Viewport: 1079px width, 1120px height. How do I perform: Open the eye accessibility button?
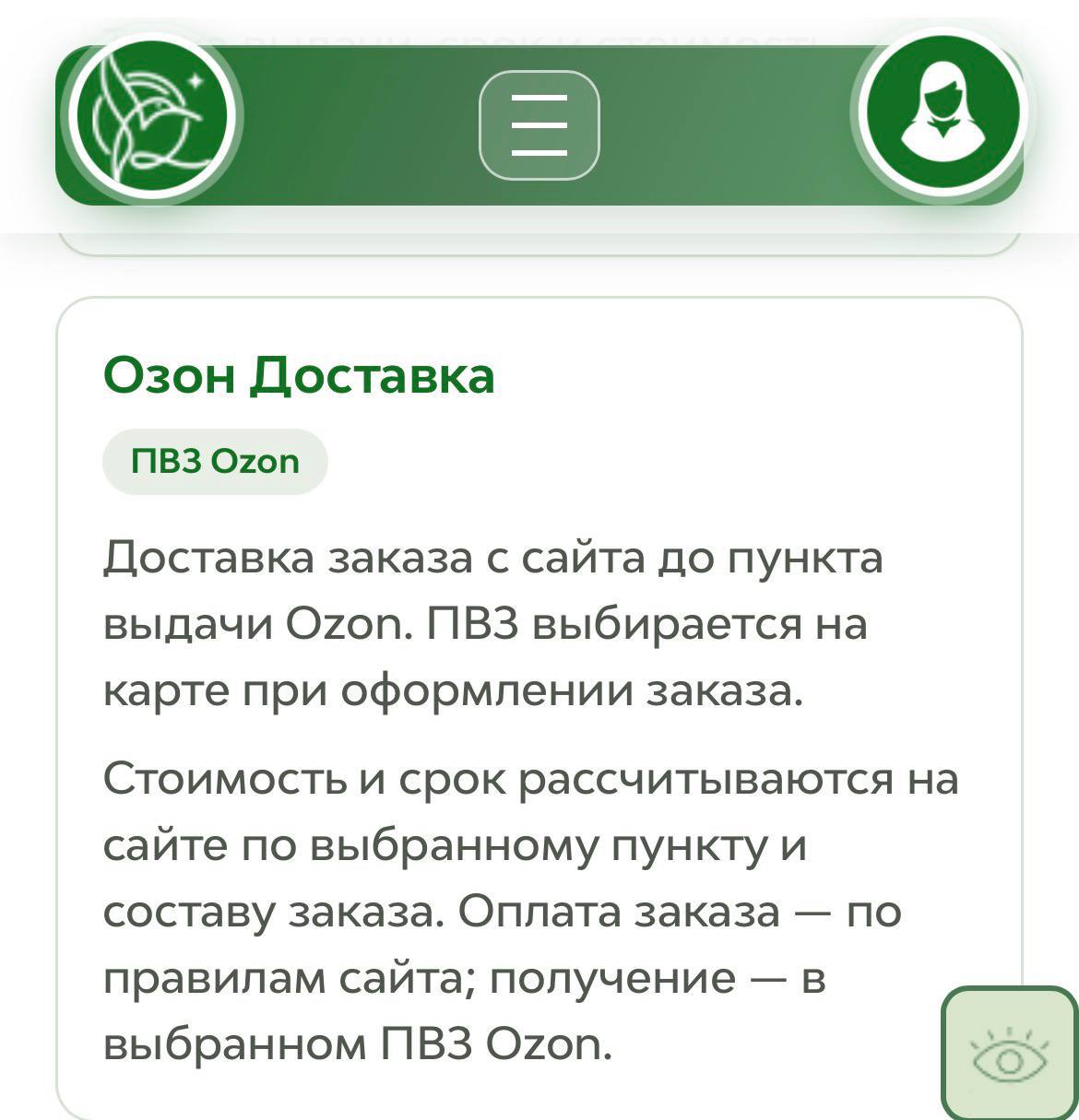tap(1010, 1054)
